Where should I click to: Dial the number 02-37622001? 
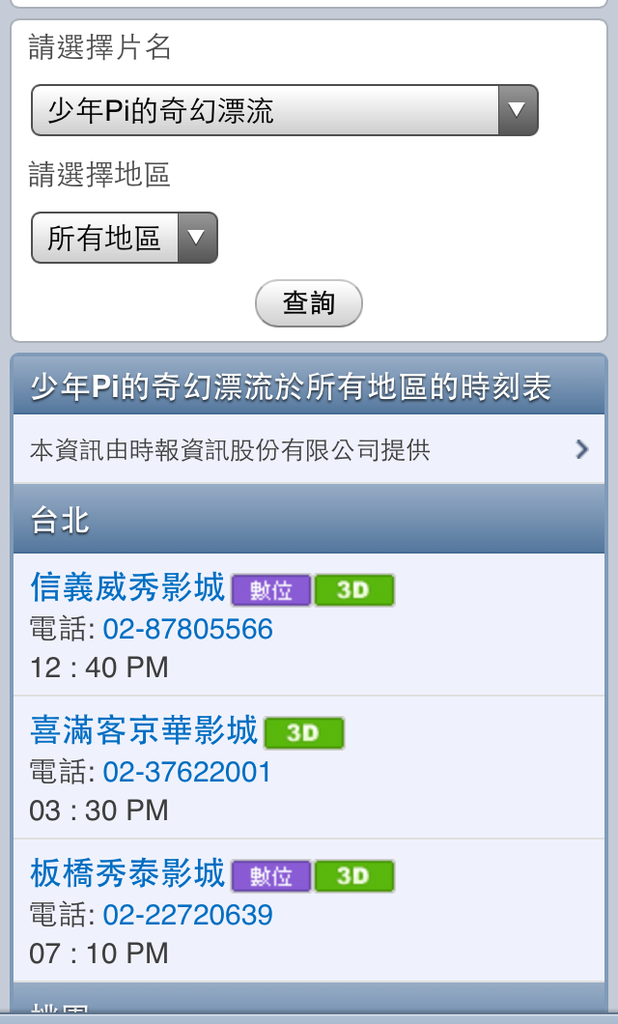[187, 772]
